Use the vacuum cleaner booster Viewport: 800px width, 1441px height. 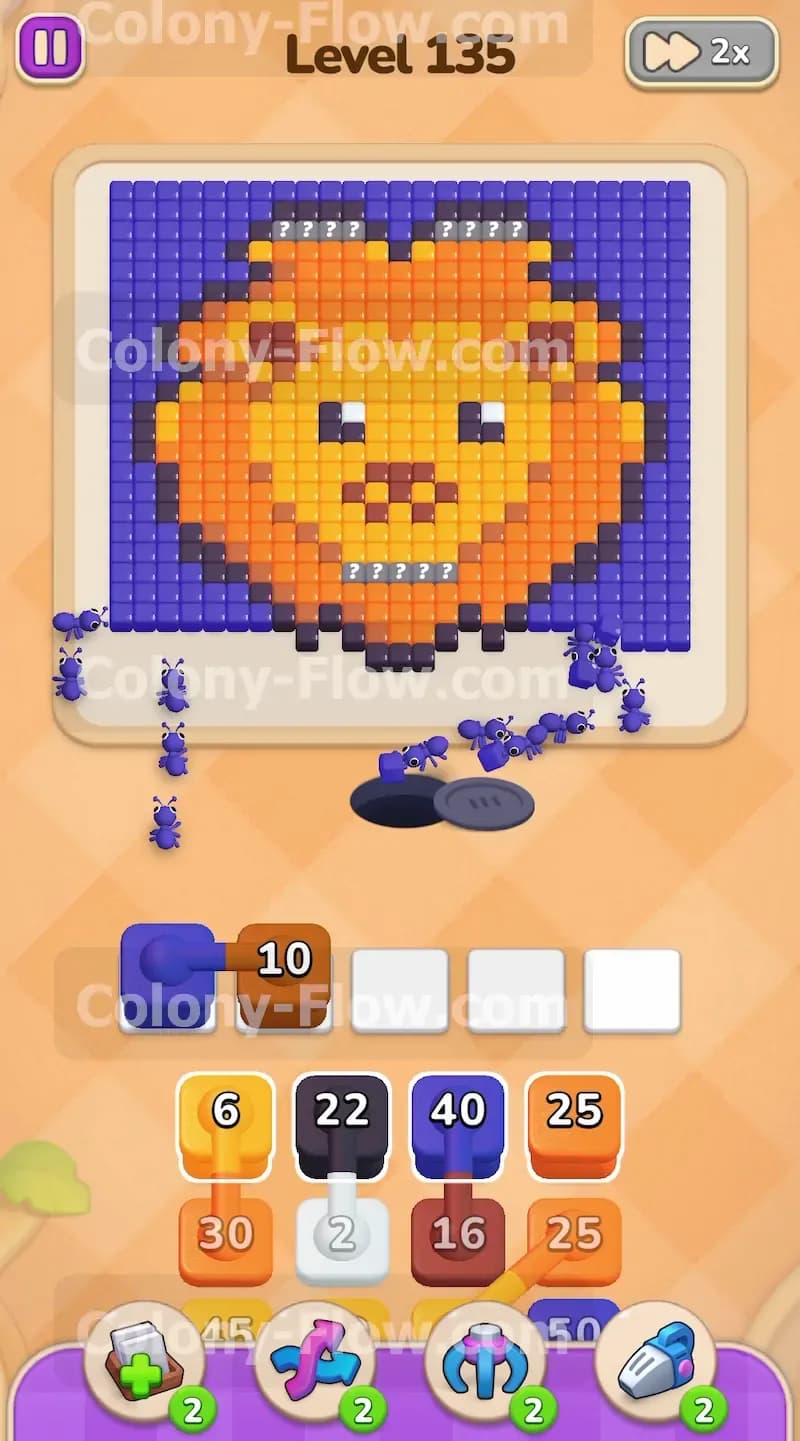point(657,1361)
